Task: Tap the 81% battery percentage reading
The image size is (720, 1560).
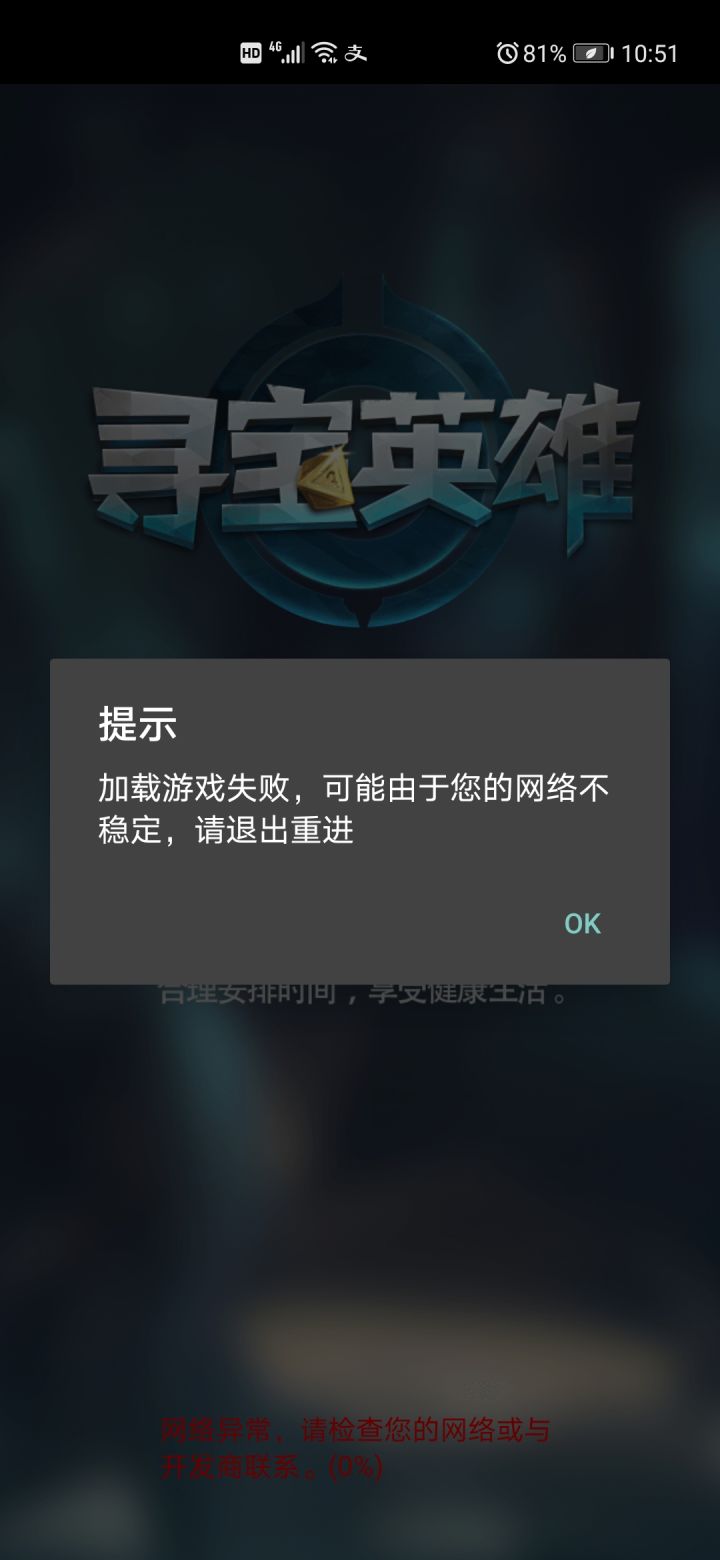Action: [x=545, y=52]
